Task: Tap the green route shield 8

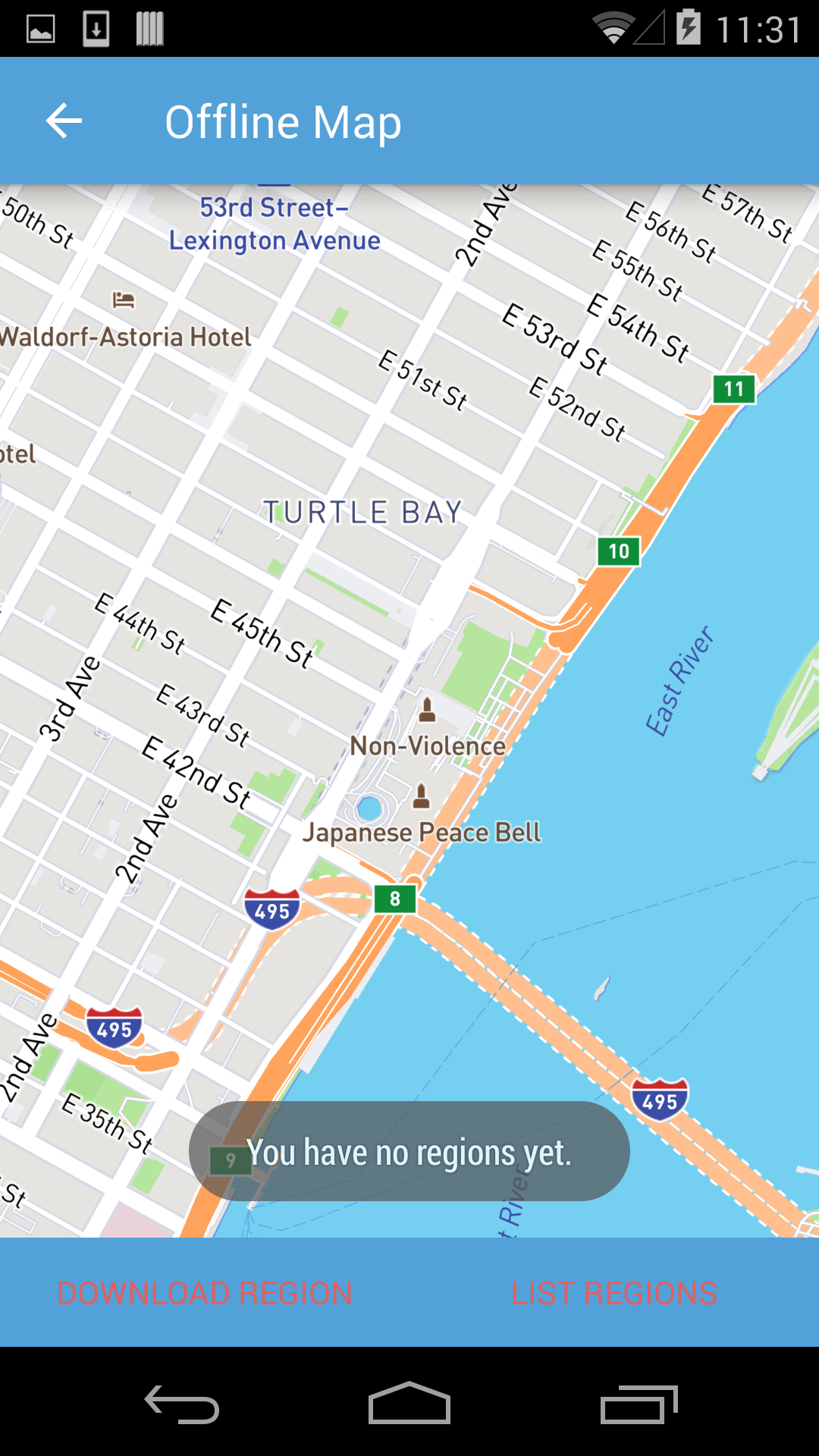Action: [x=395, y=899]
